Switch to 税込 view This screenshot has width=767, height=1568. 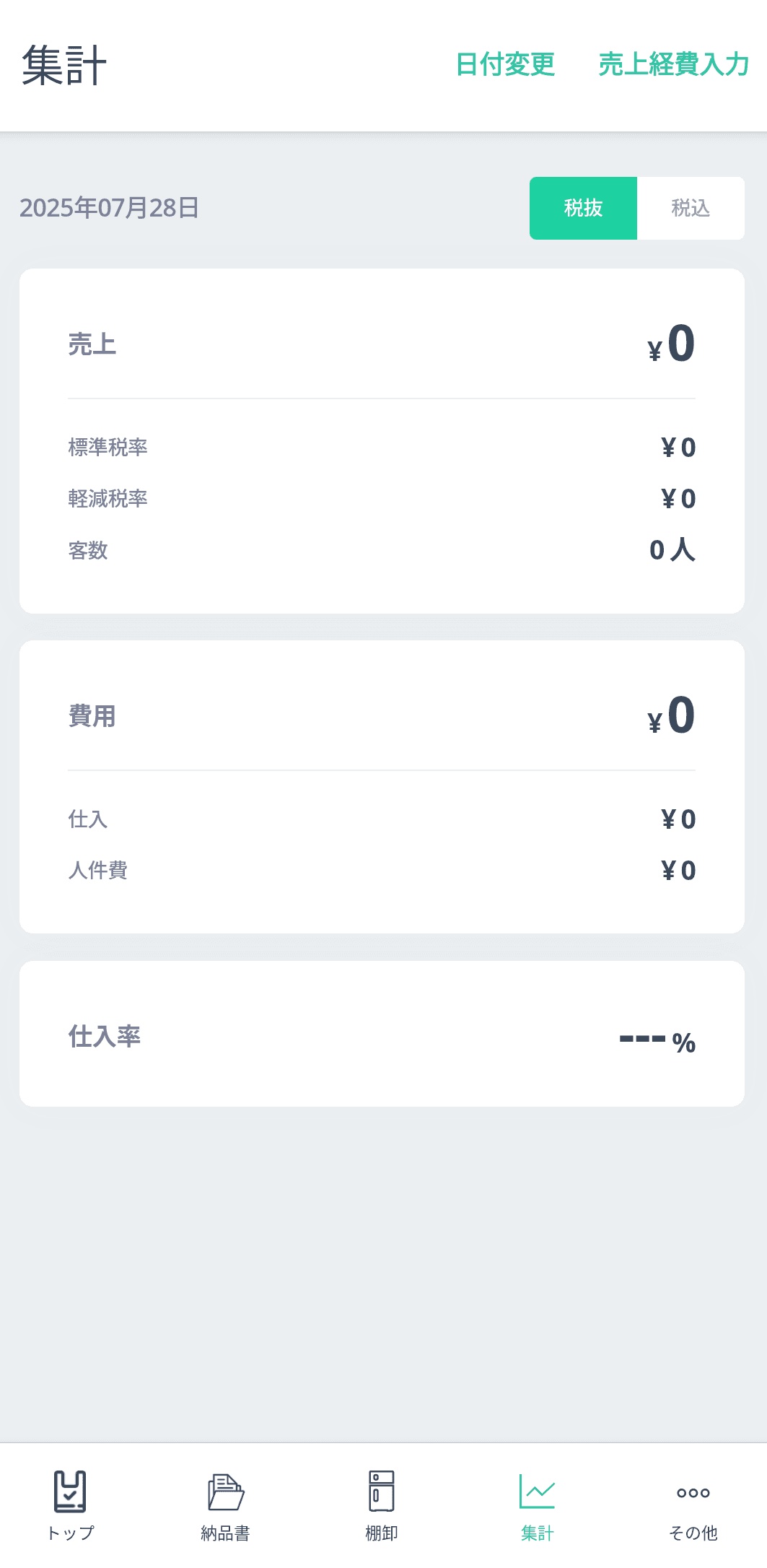coord(691,208)
